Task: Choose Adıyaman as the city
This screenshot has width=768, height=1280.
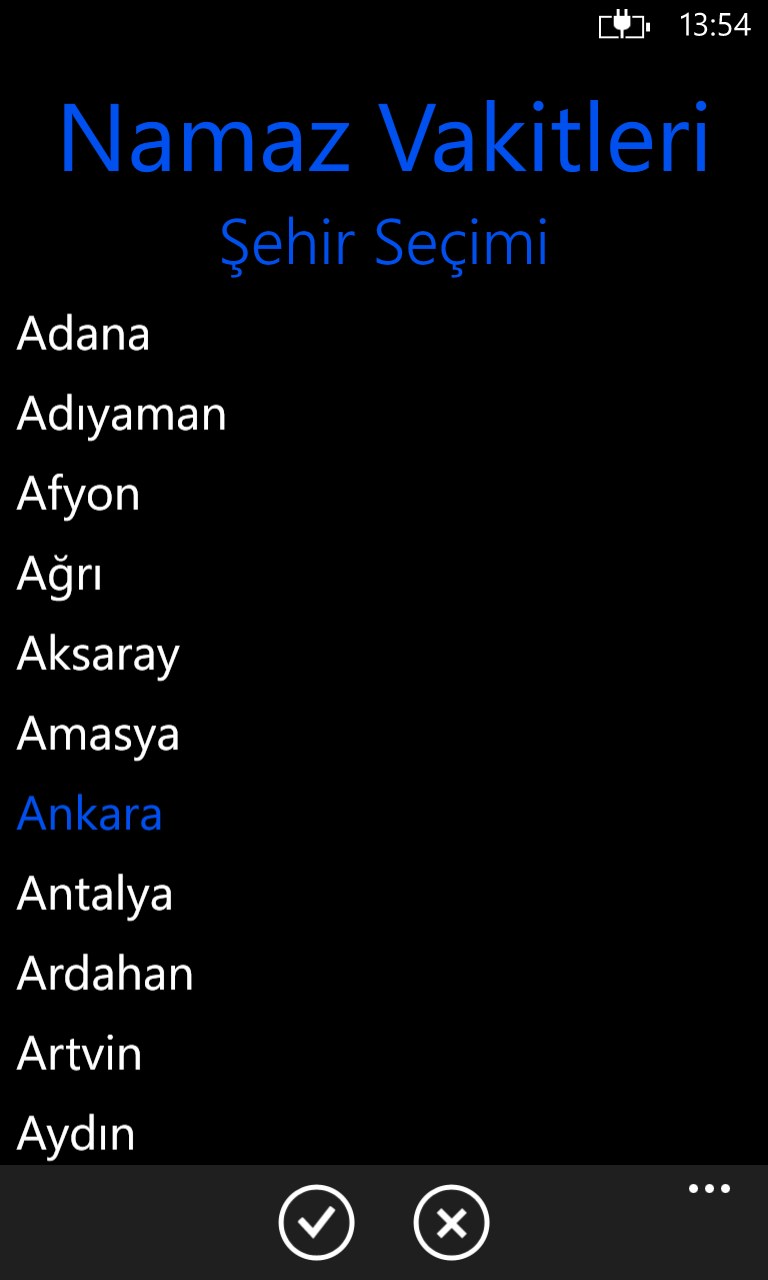Action: click(122, 414)
